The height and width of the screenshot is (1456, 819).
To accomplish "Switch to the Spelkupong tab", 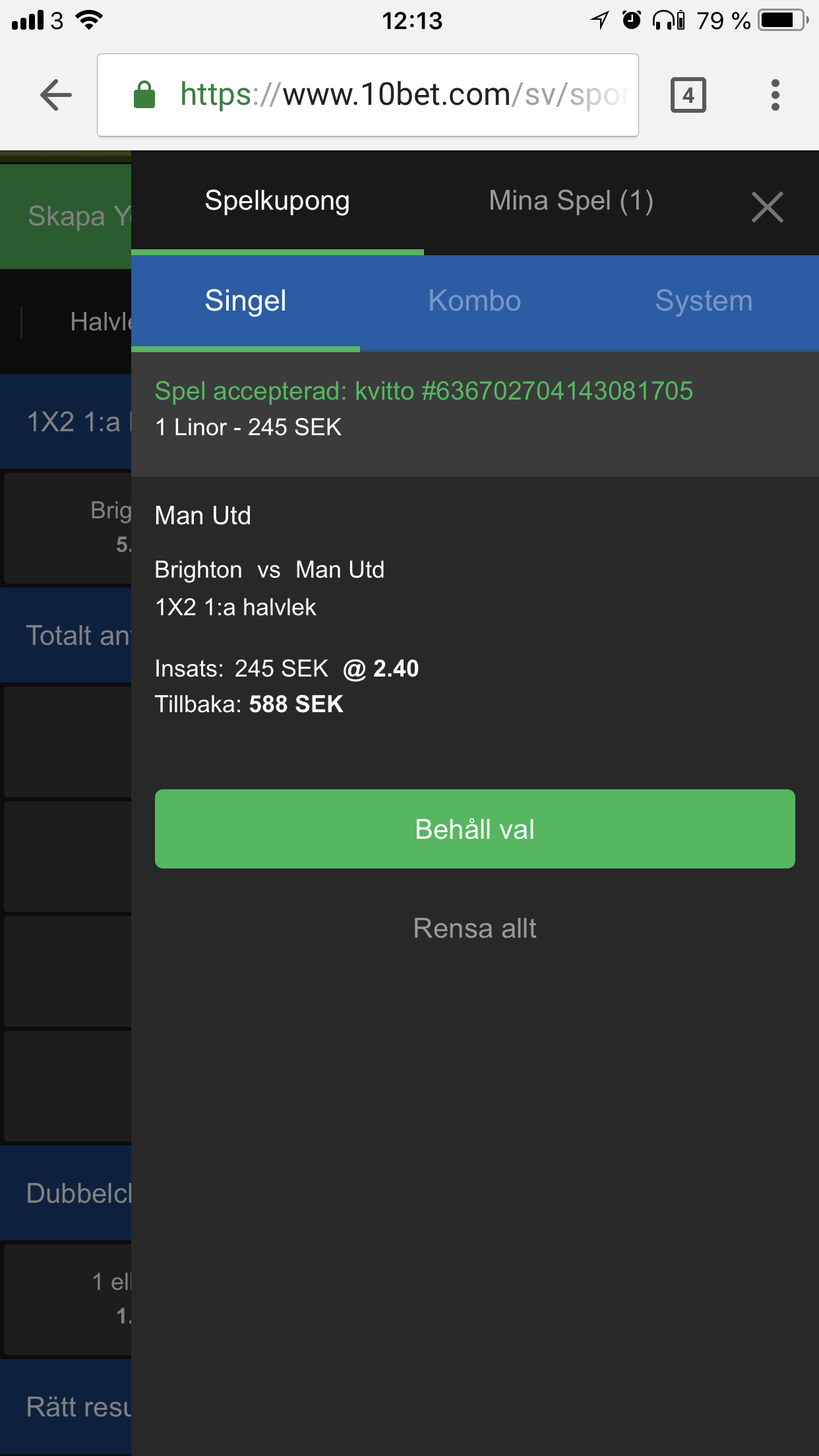I will pyautogui.click(x=278, y=201).
